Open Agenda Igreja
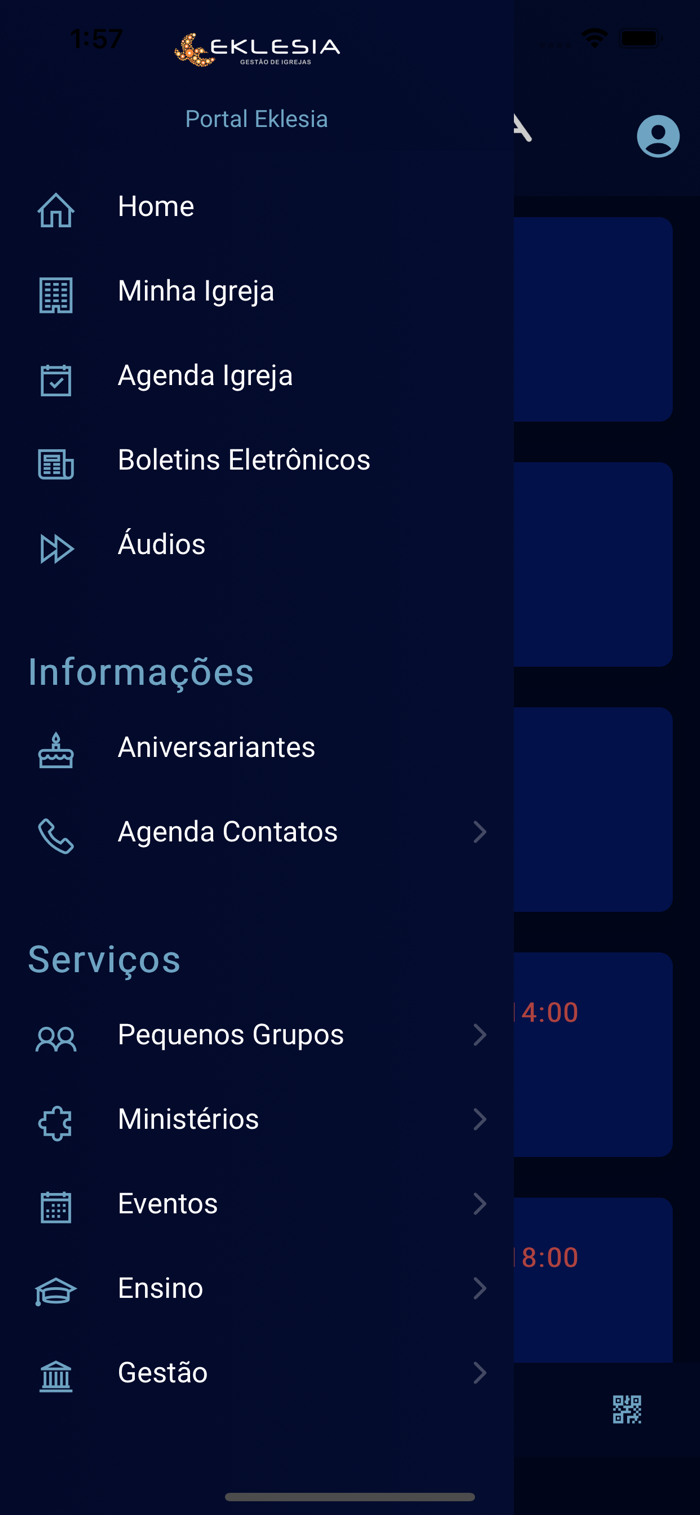Screen dimensions: 700x1515 [257, 376]
